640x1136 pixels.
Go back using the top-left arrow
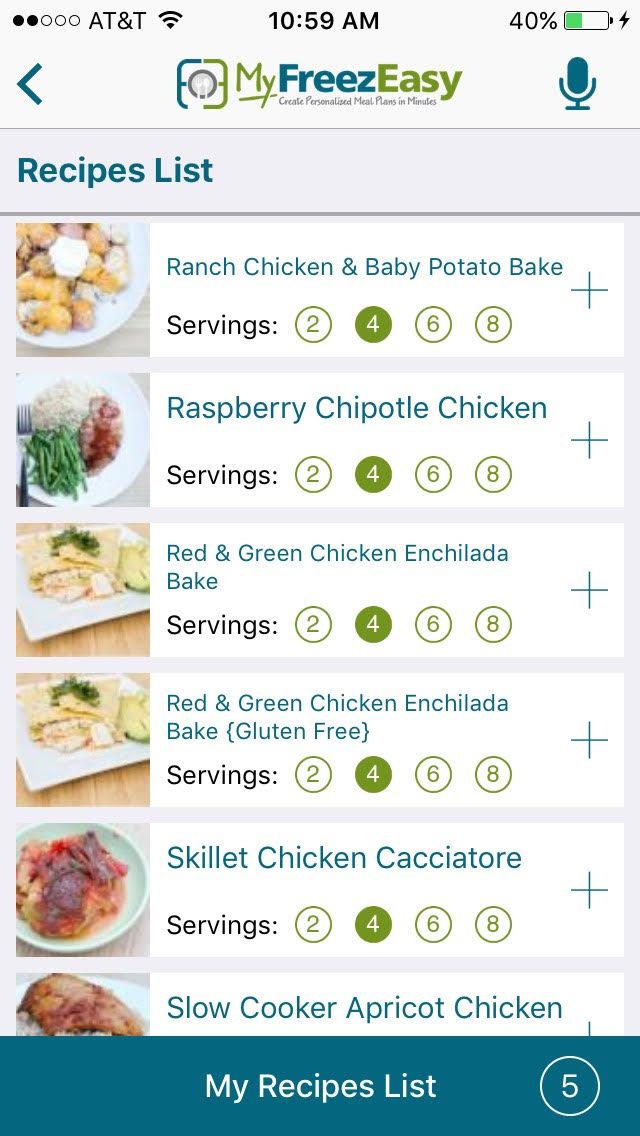(31, 84)
